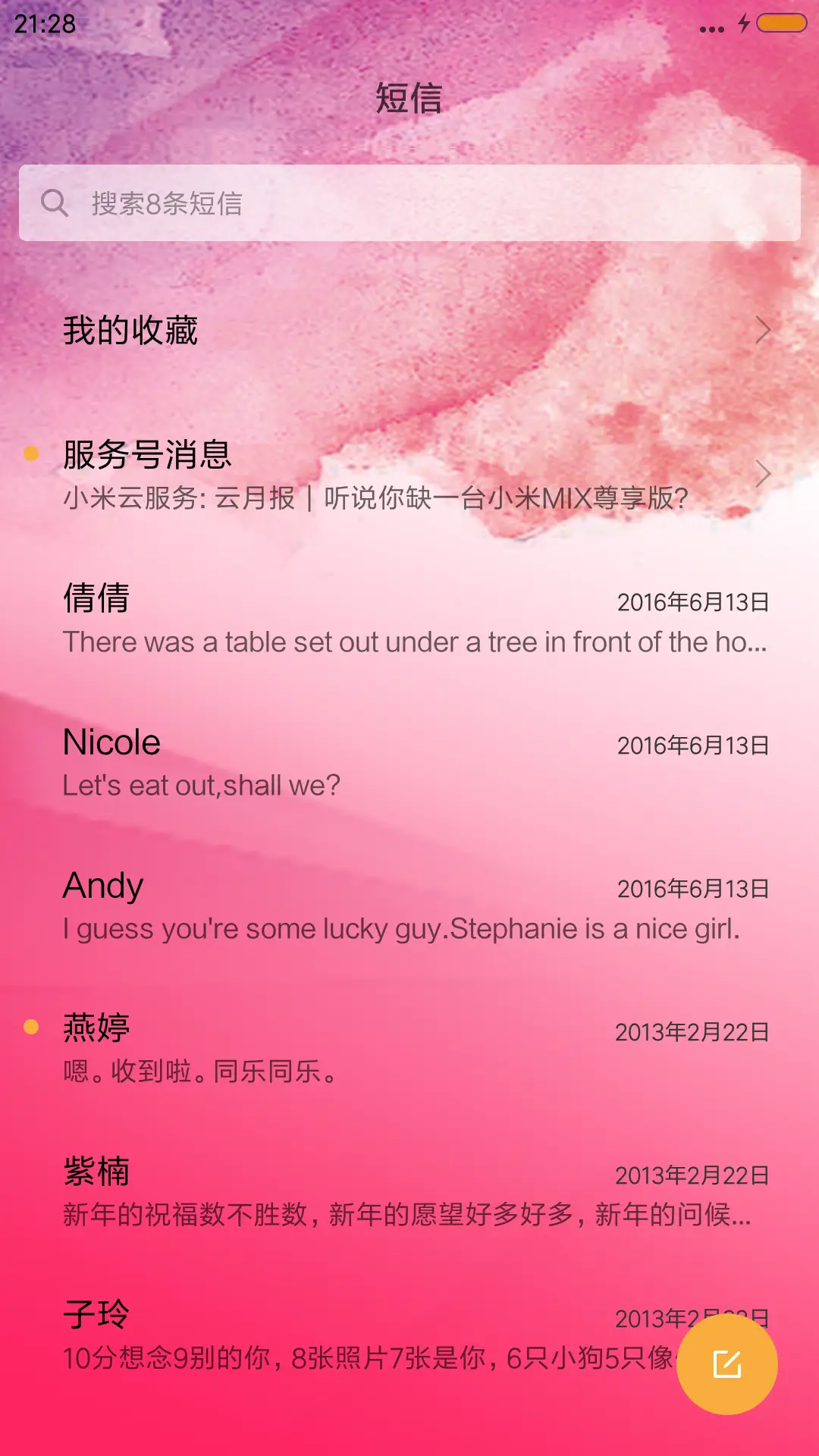Expand 服务号消息 via the right arrow

coord(764,474)
